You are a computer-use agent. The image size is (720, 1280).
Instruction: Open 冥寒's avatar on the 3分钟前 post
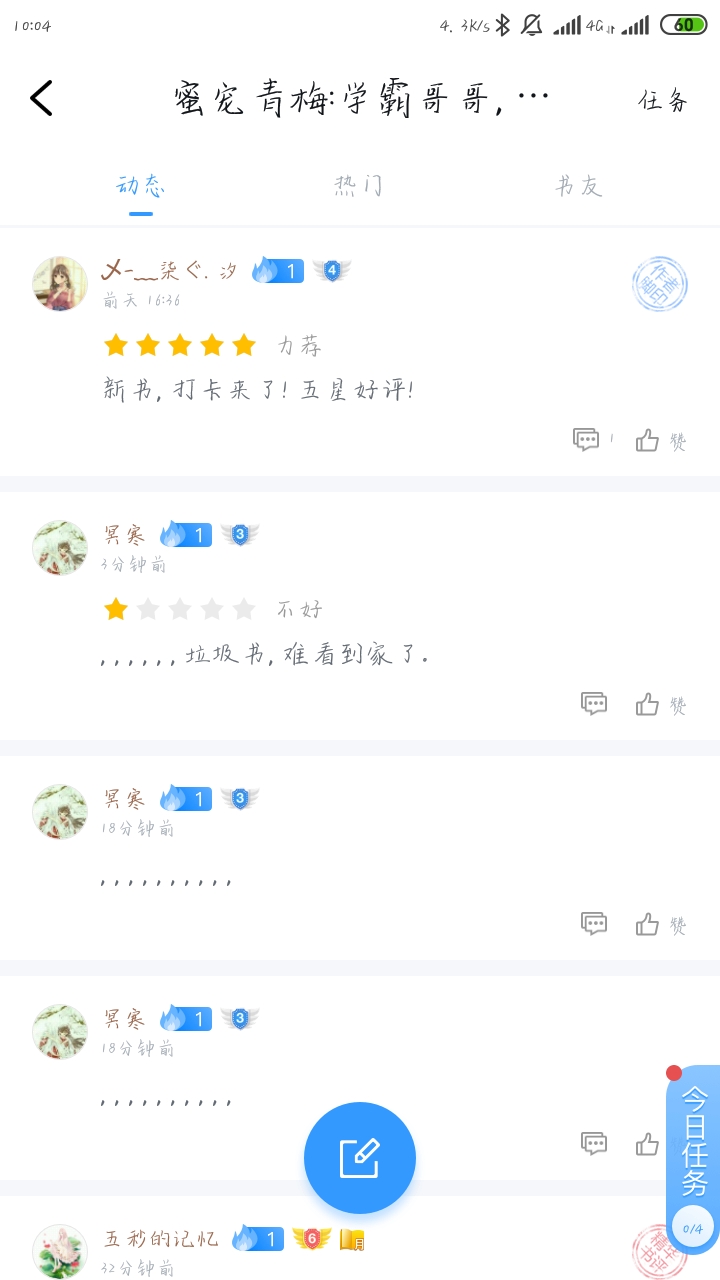click(x=60, y=547)
